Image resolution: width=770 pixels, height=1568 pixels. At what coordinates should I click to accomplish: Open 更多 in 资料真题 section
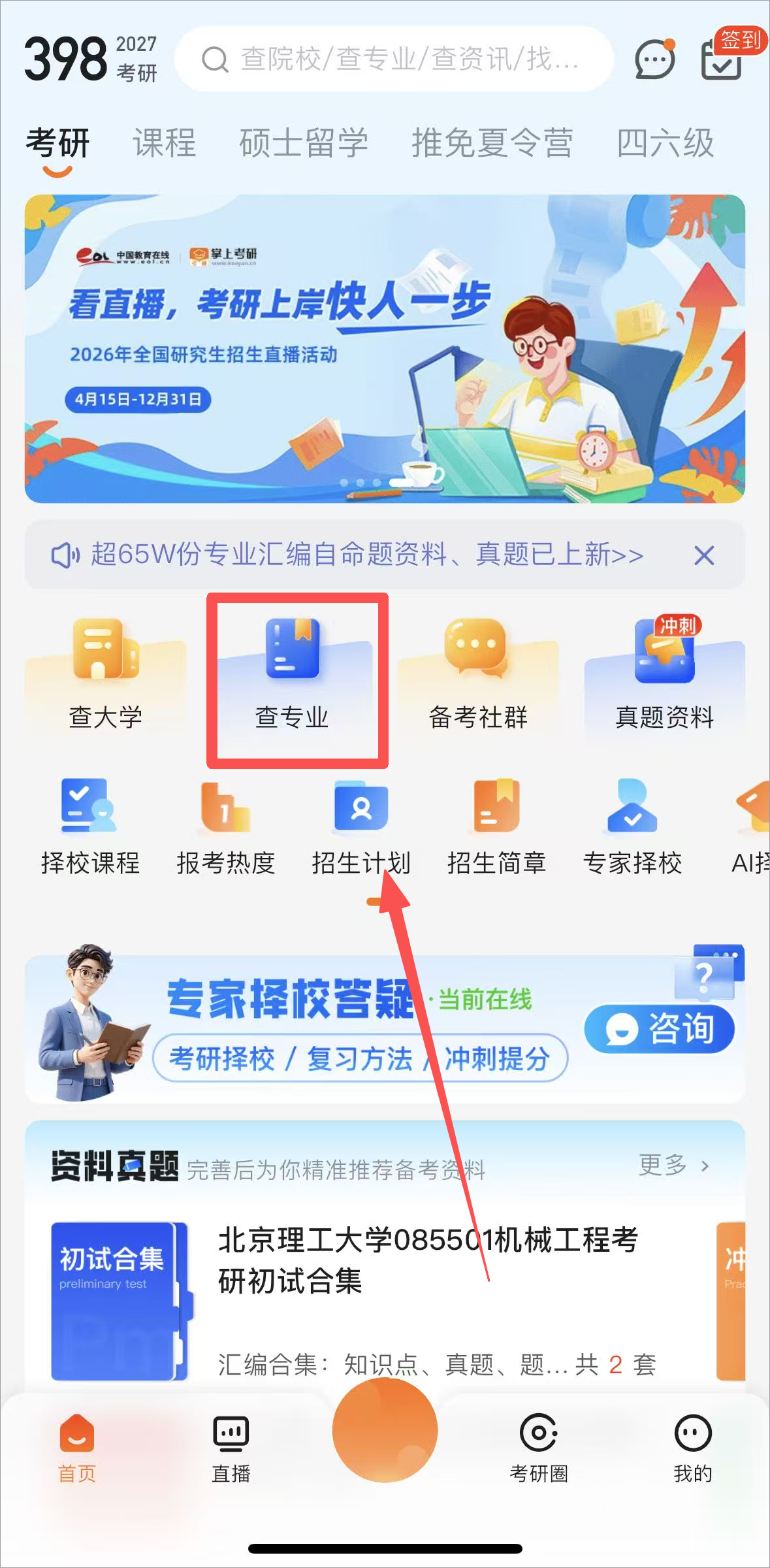673,1165
